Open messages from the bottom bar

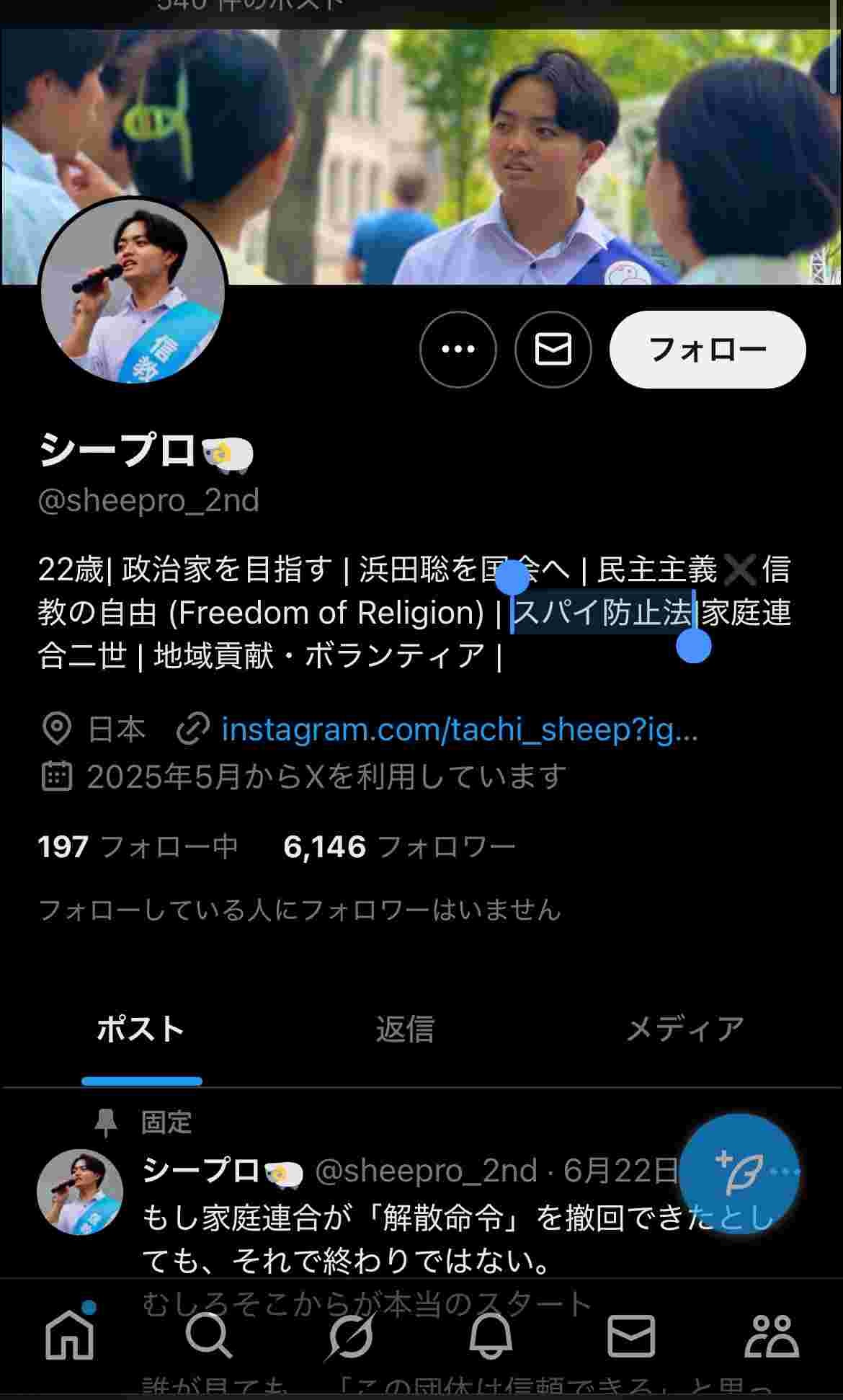pyautogui.click(x=631, y=1336)
